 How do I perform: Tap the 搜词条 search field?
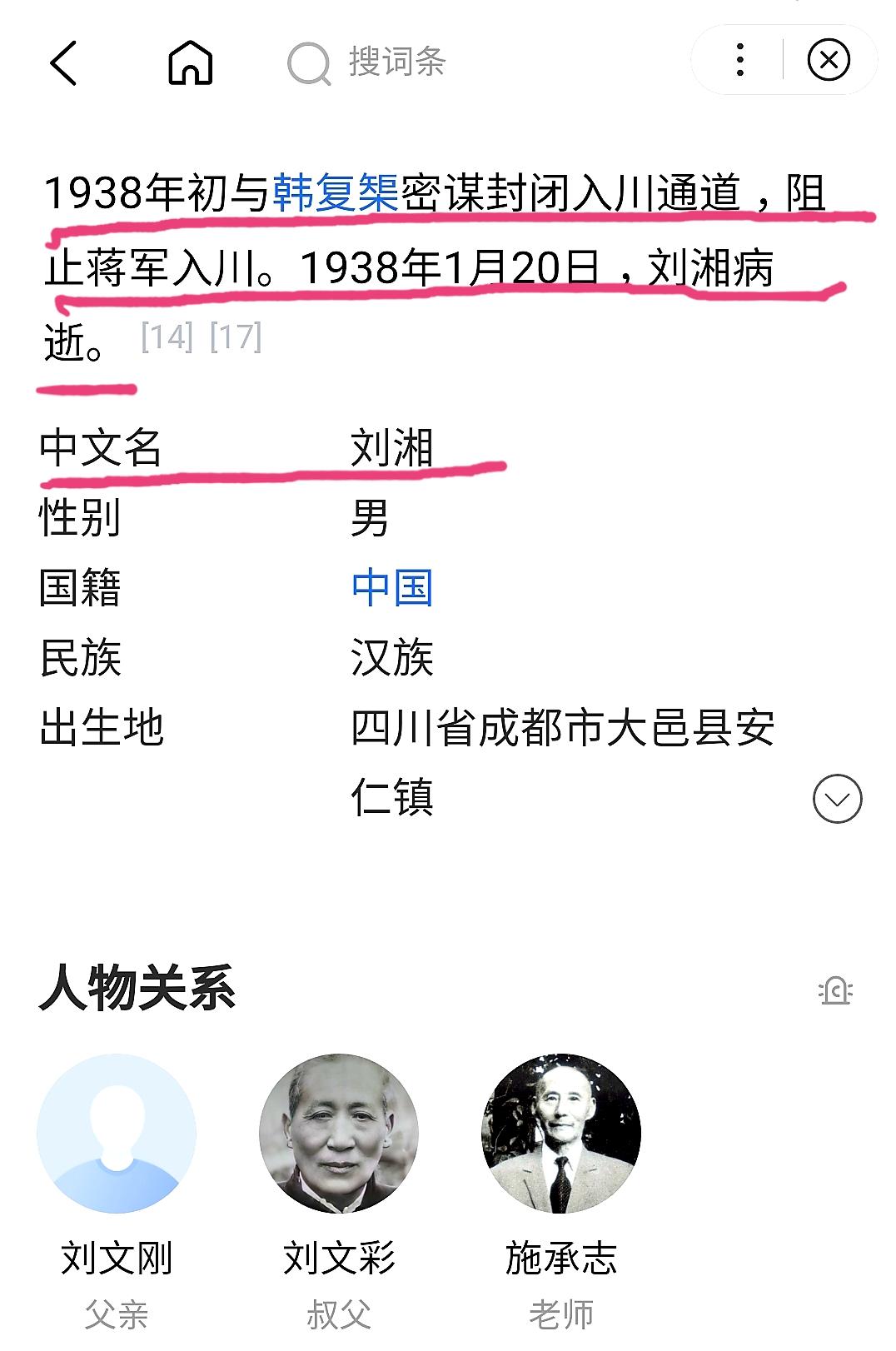396,62
